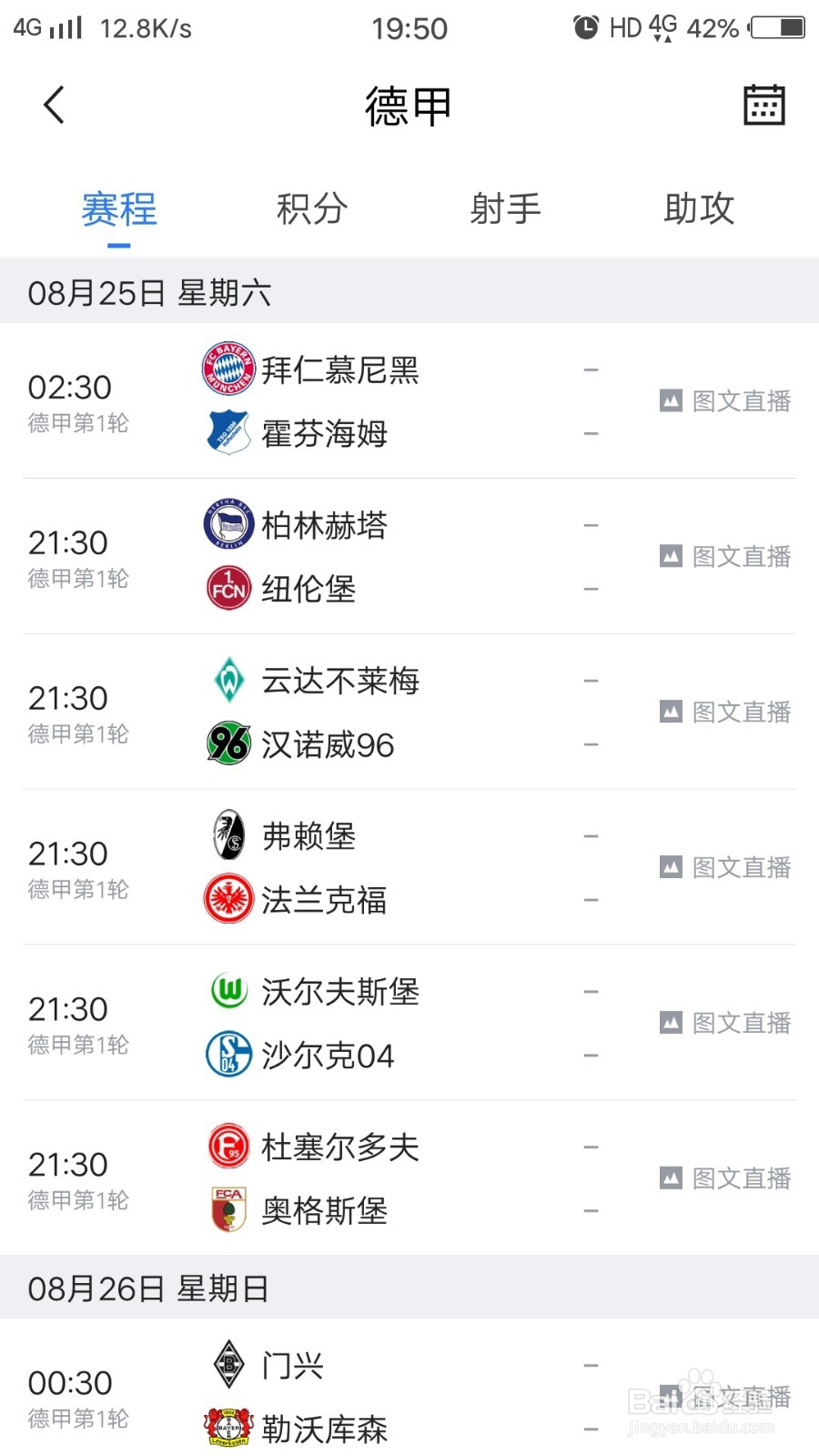Open 图文直播 for 拜仁慕尼黑 match
The width and height of the screenshot is (819, 1456).
(726, 401)
